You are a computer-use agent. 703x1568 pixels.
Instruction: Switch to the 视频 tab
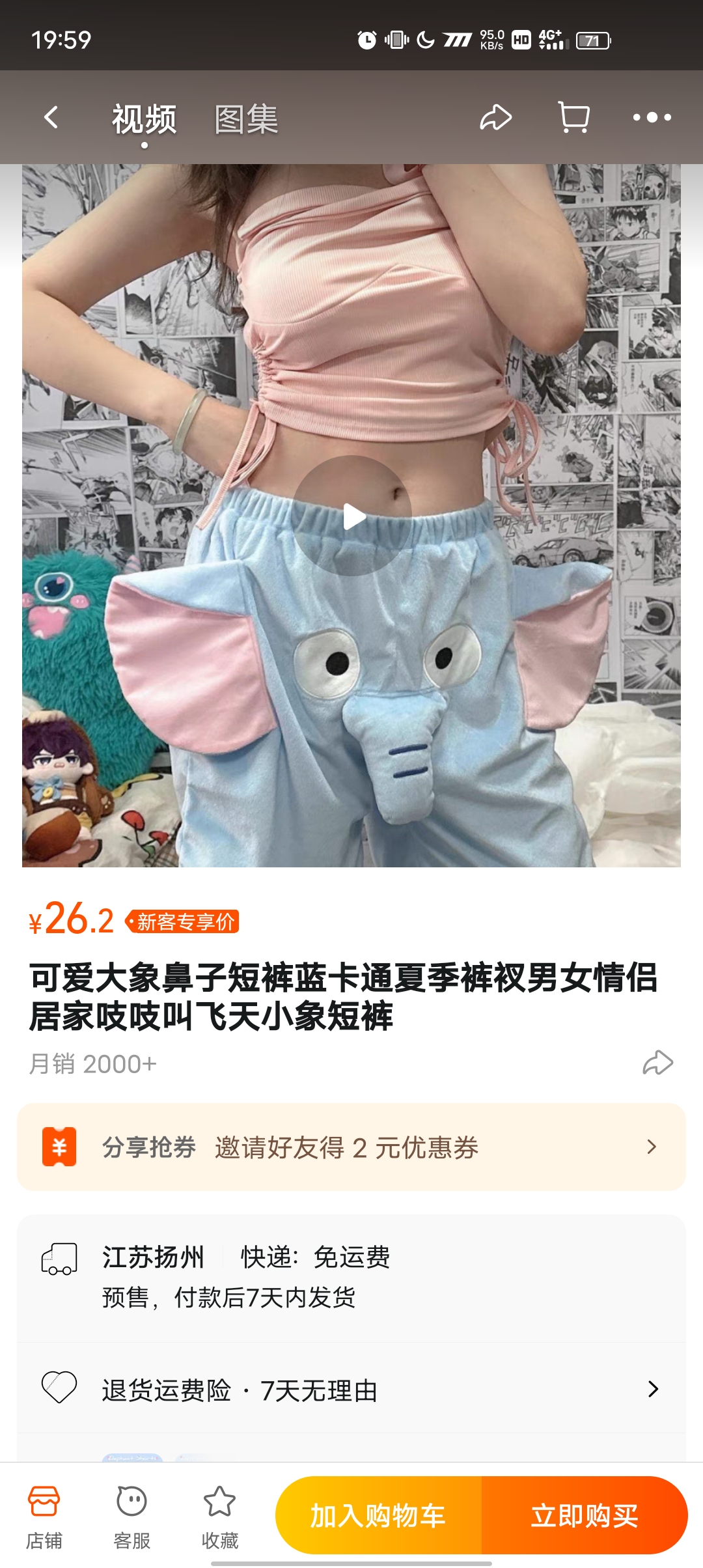click(x=144, y=119)
